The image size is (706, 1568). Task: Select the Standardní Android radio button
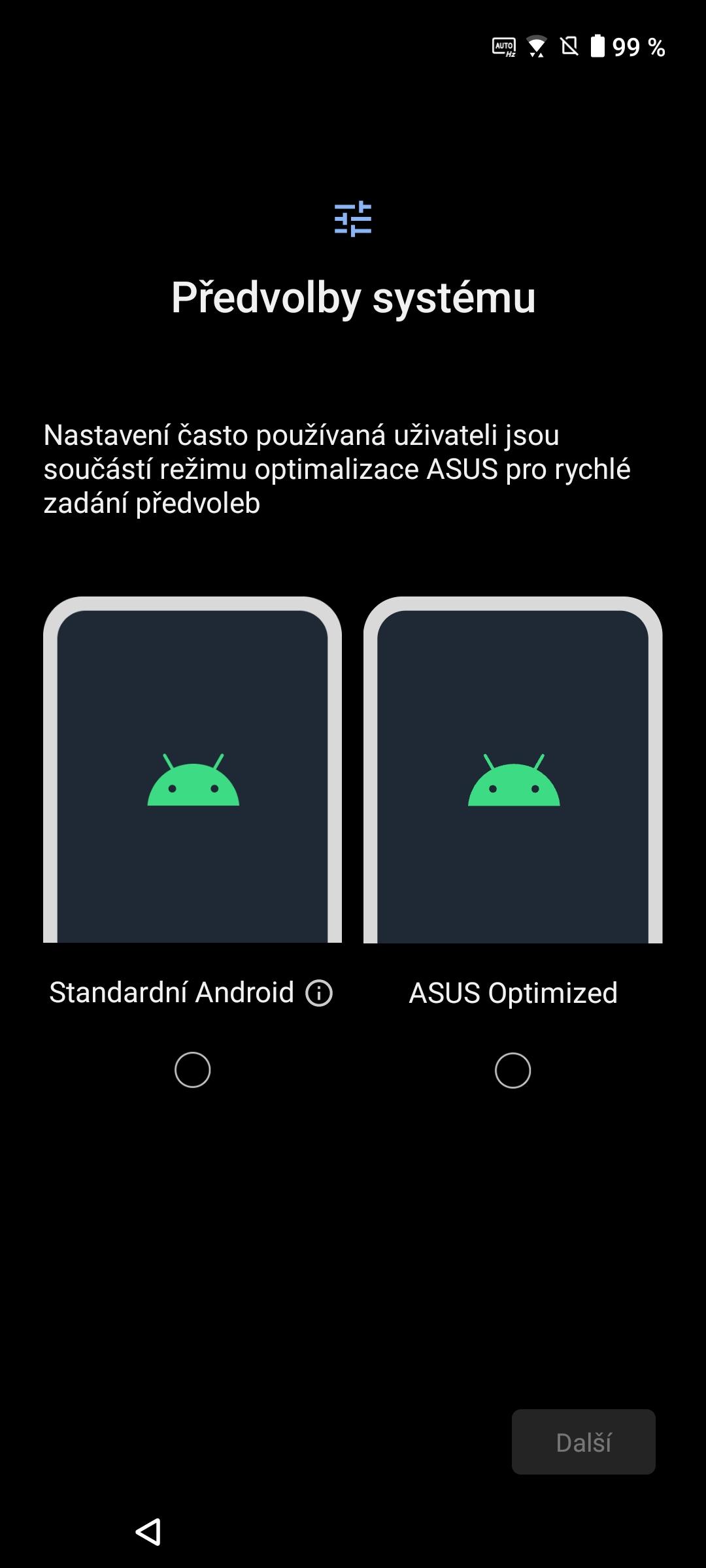(192, 1070)
